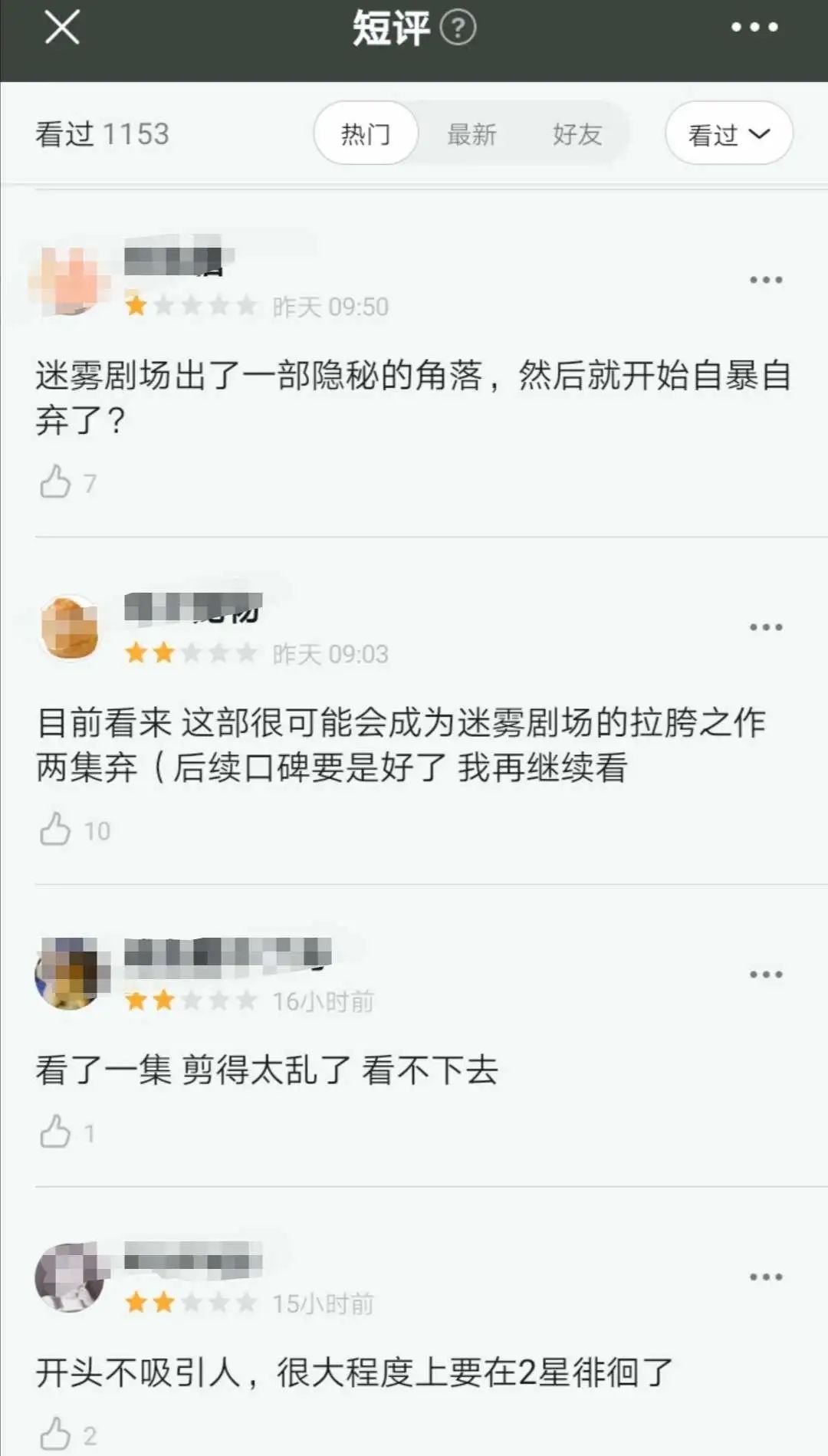Viewport: 828px width, 1456px height.
Task: Open the 好友 tab
Action: tap(578, 132)
